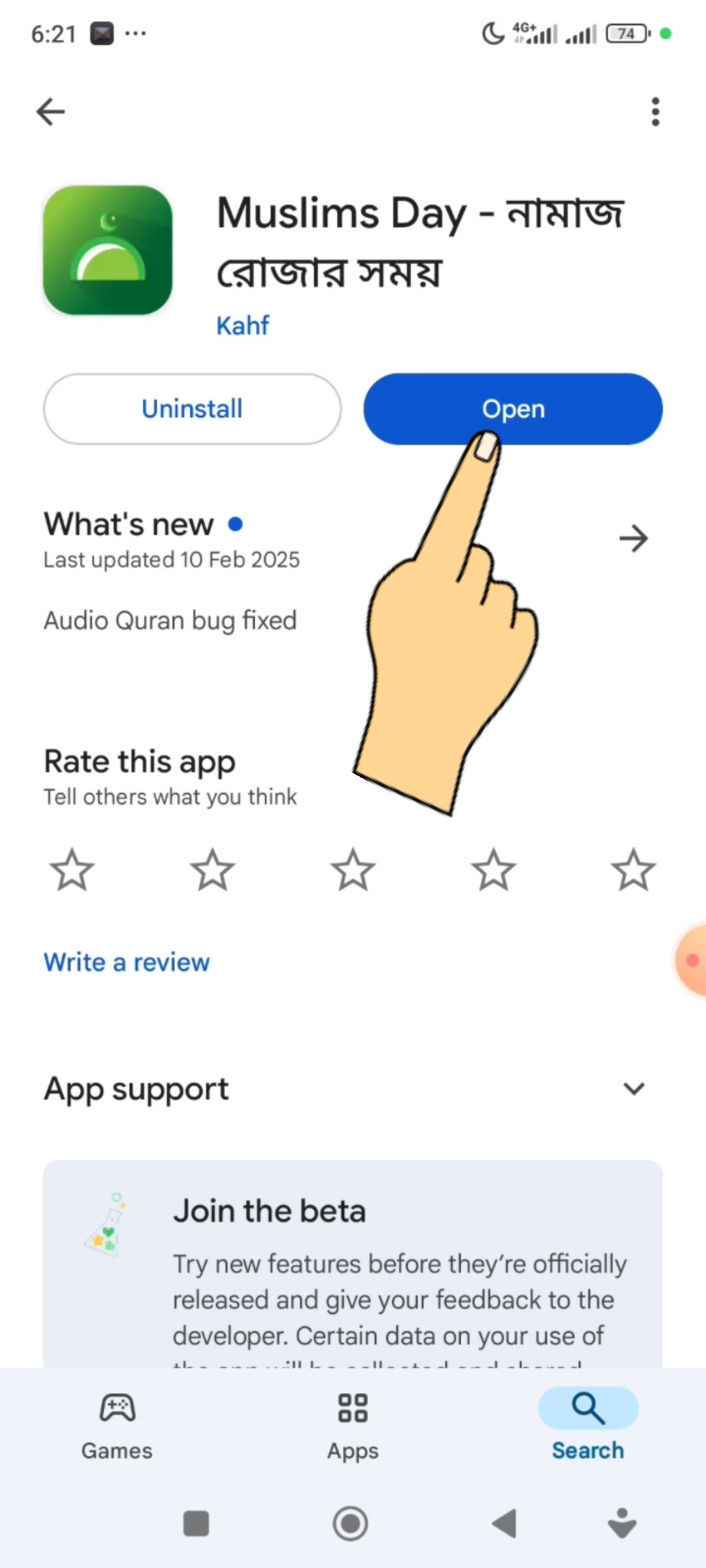
Task: Uninstall the Muslims Day app
Action: tap(192, 409)
